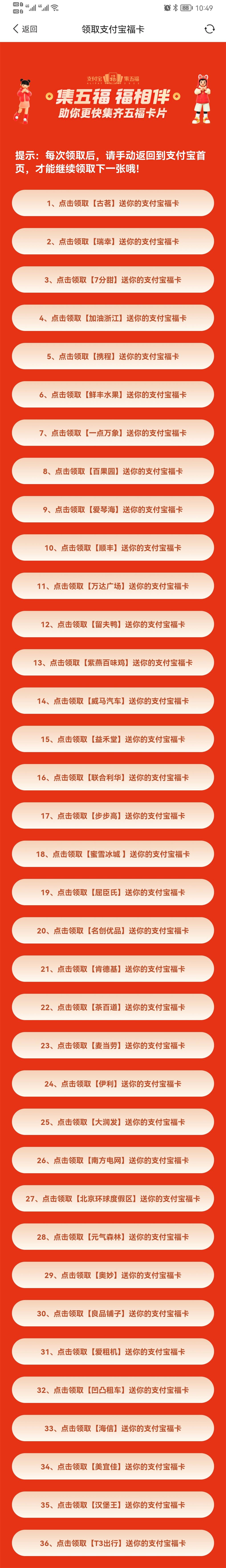Get the 元气森林 fu card

click(x=113, y=1237)
